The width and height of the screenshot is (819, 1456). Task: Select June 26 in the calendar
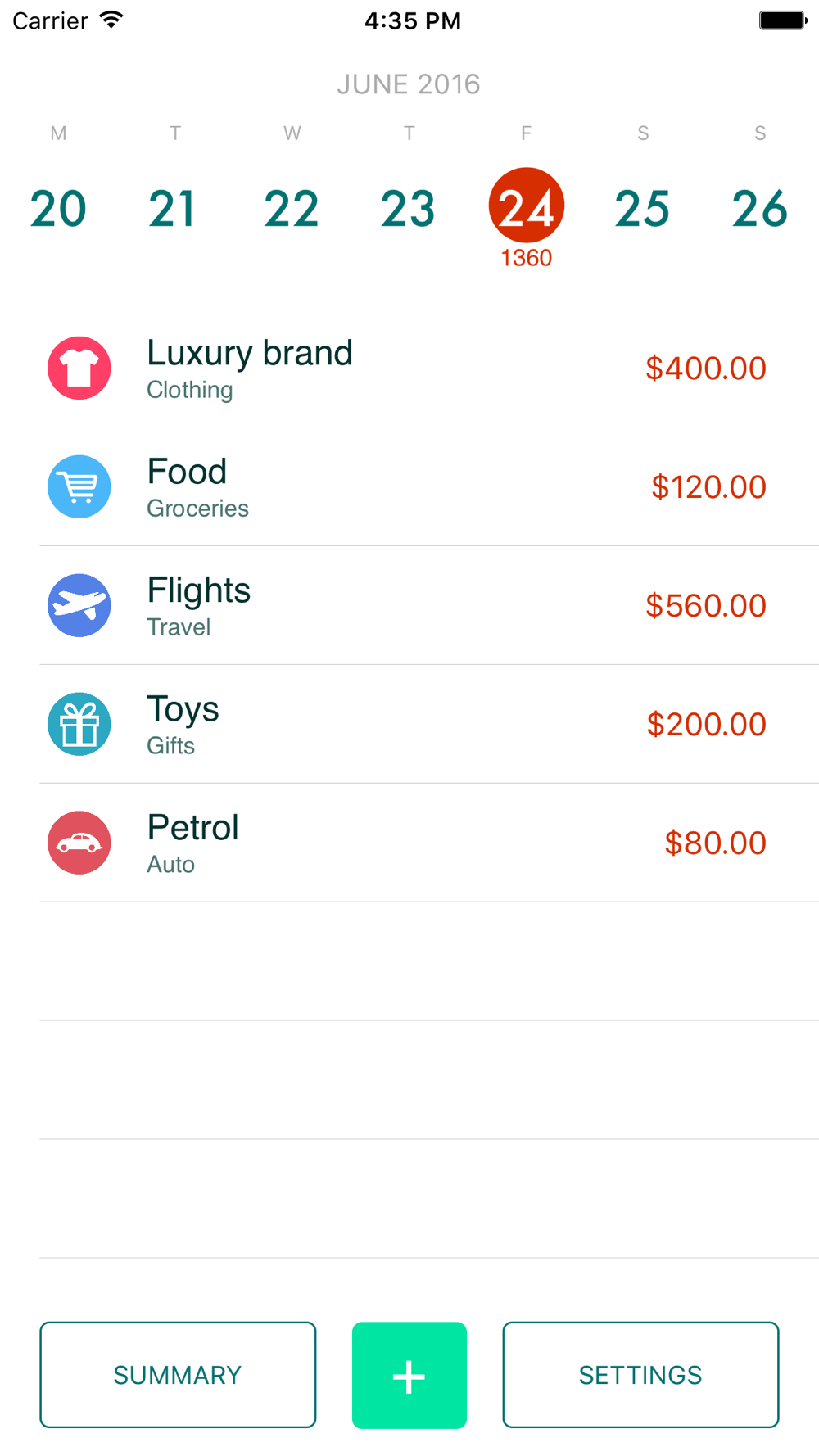click(x=760, y=208)
